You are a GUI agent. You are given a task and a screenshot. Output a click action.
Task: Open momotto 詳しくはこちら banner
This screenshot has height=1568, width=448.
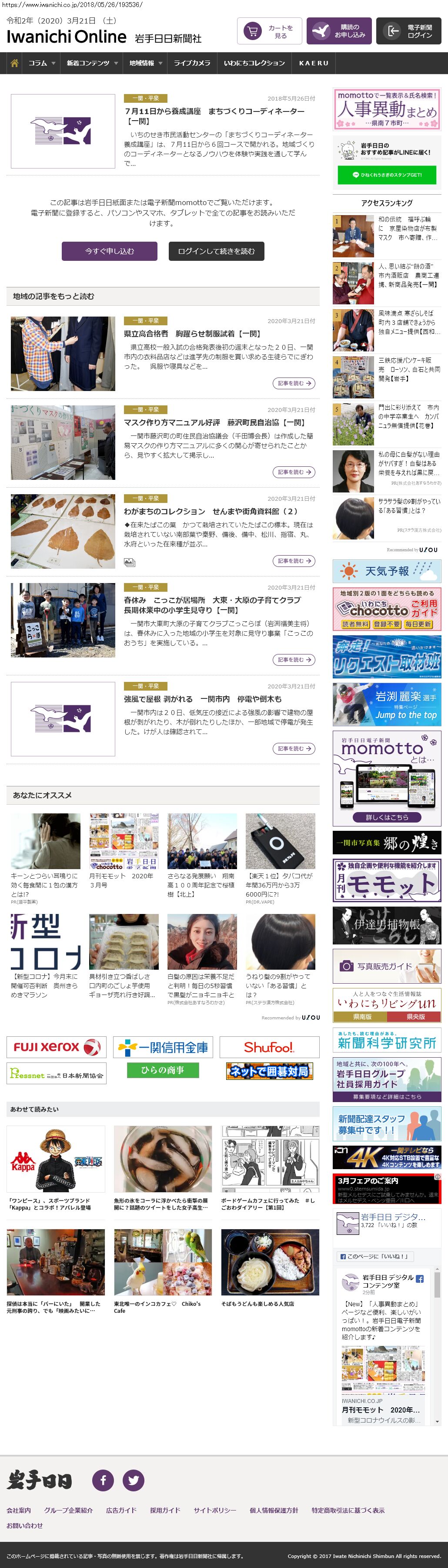387,817
